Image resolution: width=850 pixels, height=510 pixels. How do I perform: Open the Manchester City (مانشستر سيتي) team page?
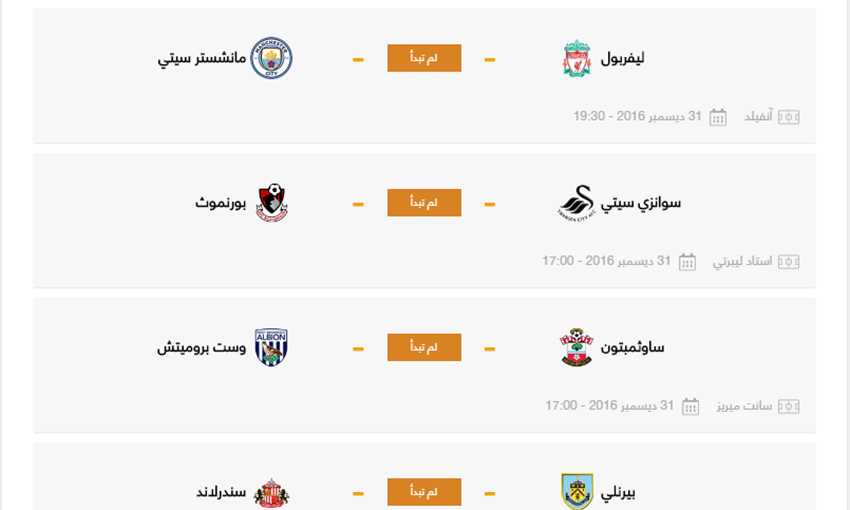tap(202, 58)
